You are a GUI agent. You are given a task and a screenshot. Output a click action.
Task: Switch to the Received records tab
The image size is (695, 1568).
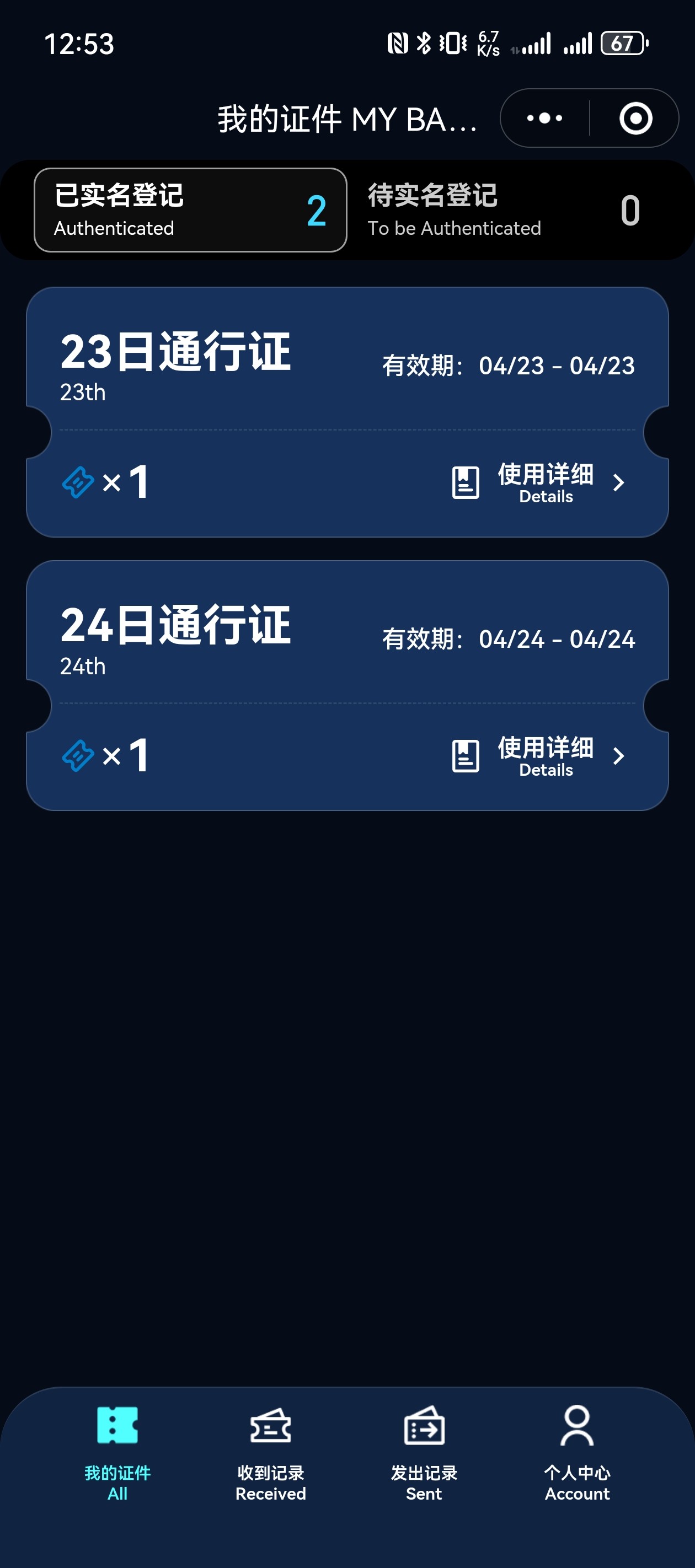point(270,1453)
